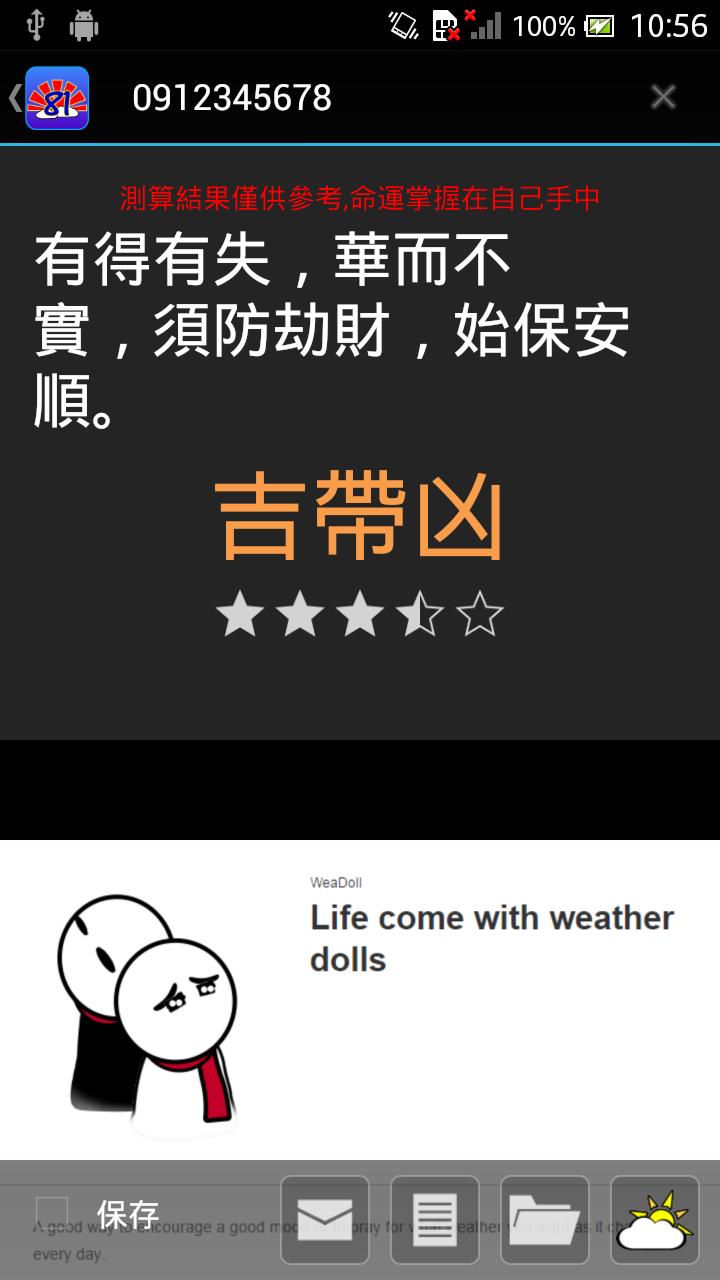
Task: Open the weather sun-and-cloud button
Action: [x=655, y=1220]
